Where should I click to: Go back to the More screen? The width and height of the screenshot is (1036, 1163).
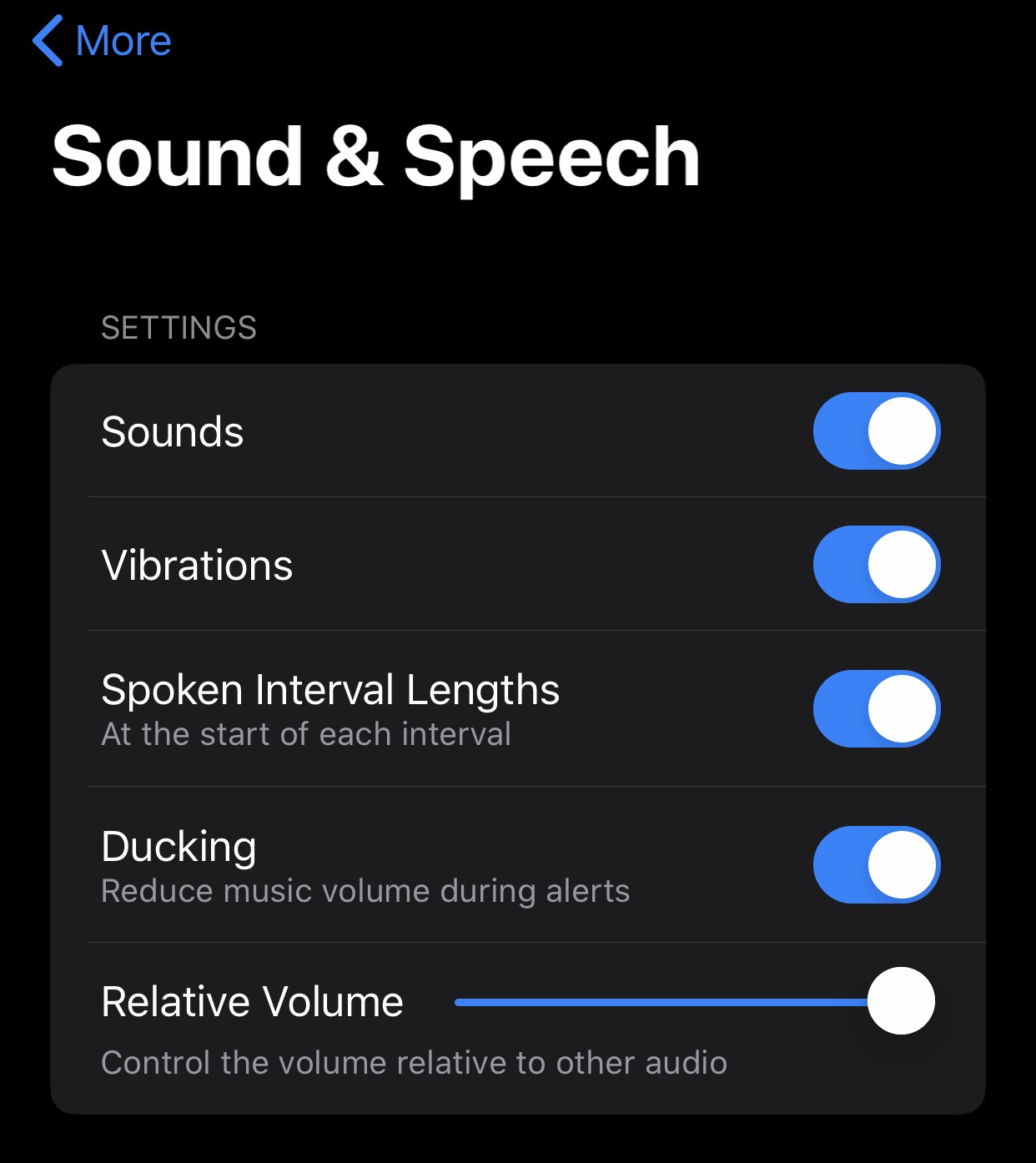(101, 41)
